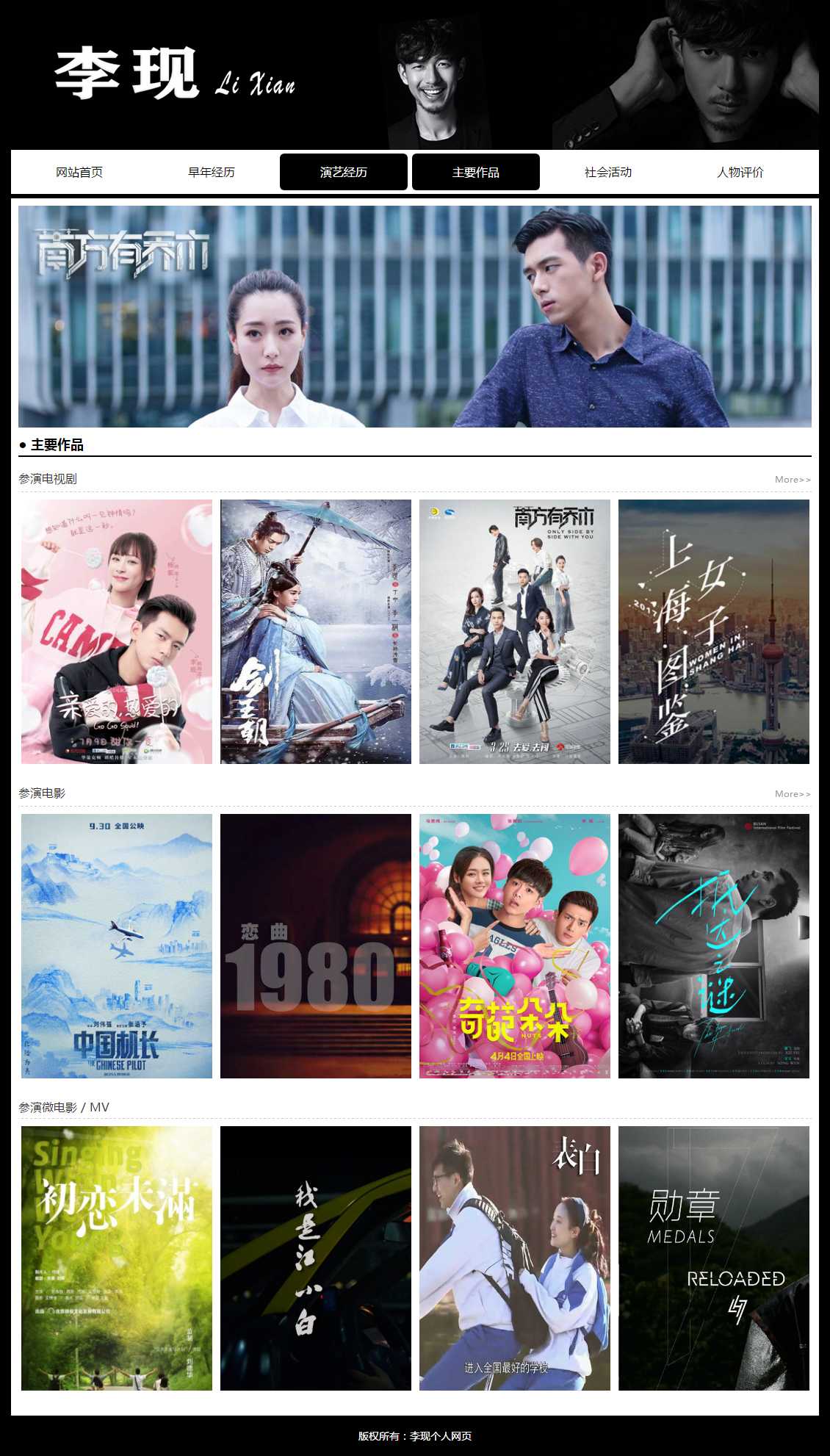Open the 初恋未满 micro film poster

(x=117, y=1258)
